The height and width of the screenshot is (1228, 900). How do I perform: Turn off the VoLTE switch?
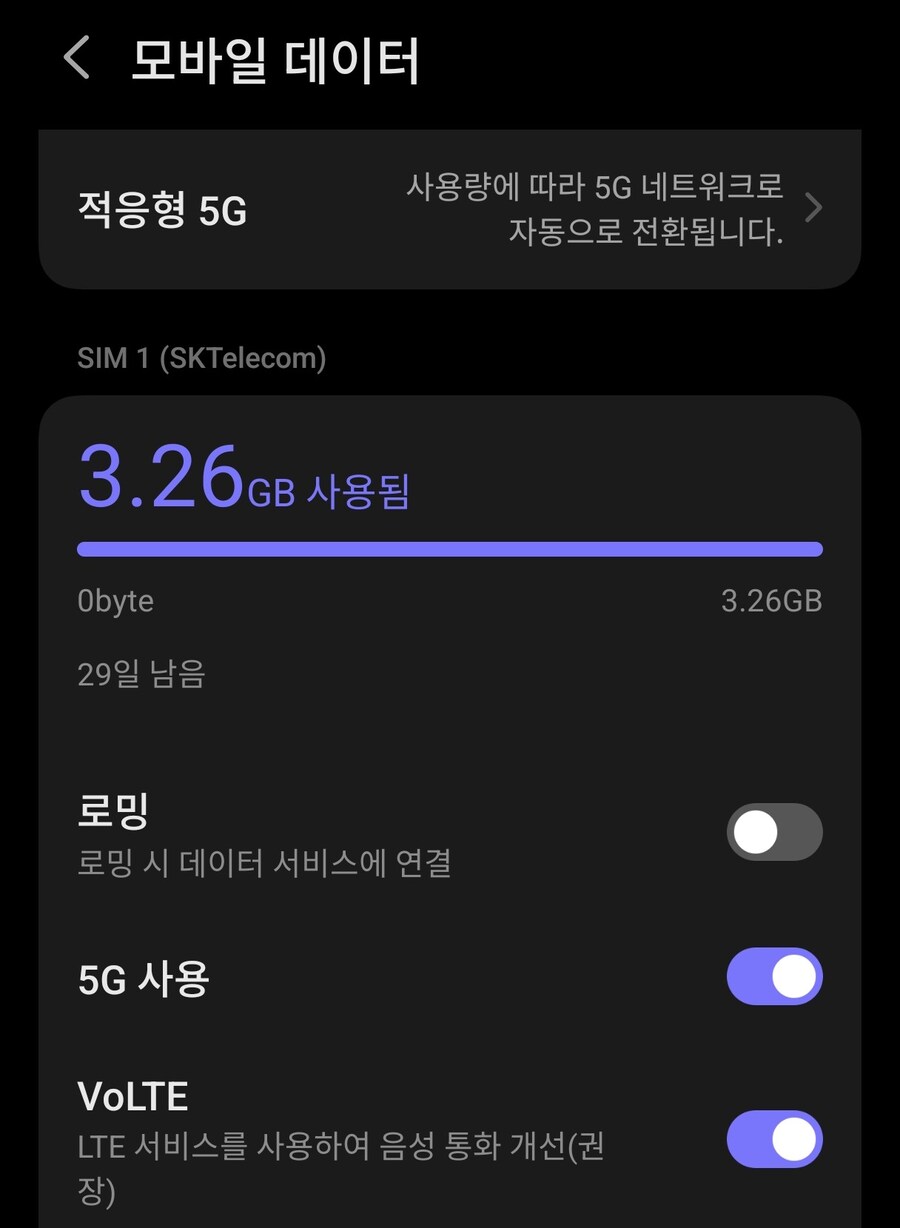click(x=773, y=1139)
